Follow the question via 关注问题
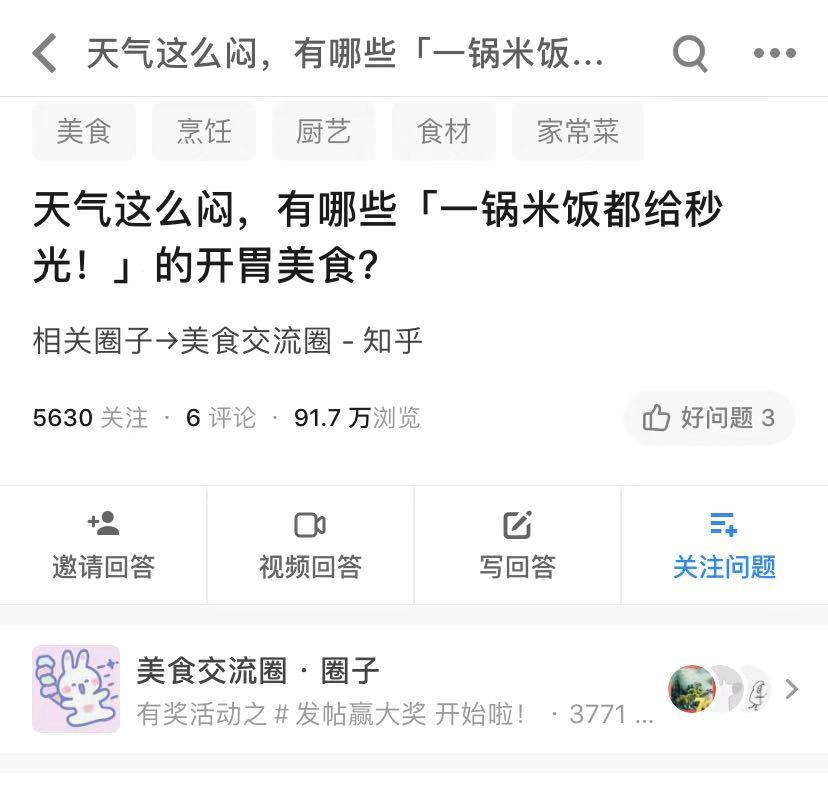Viewport: 828px width, 807px height. (x=724, y=545)
